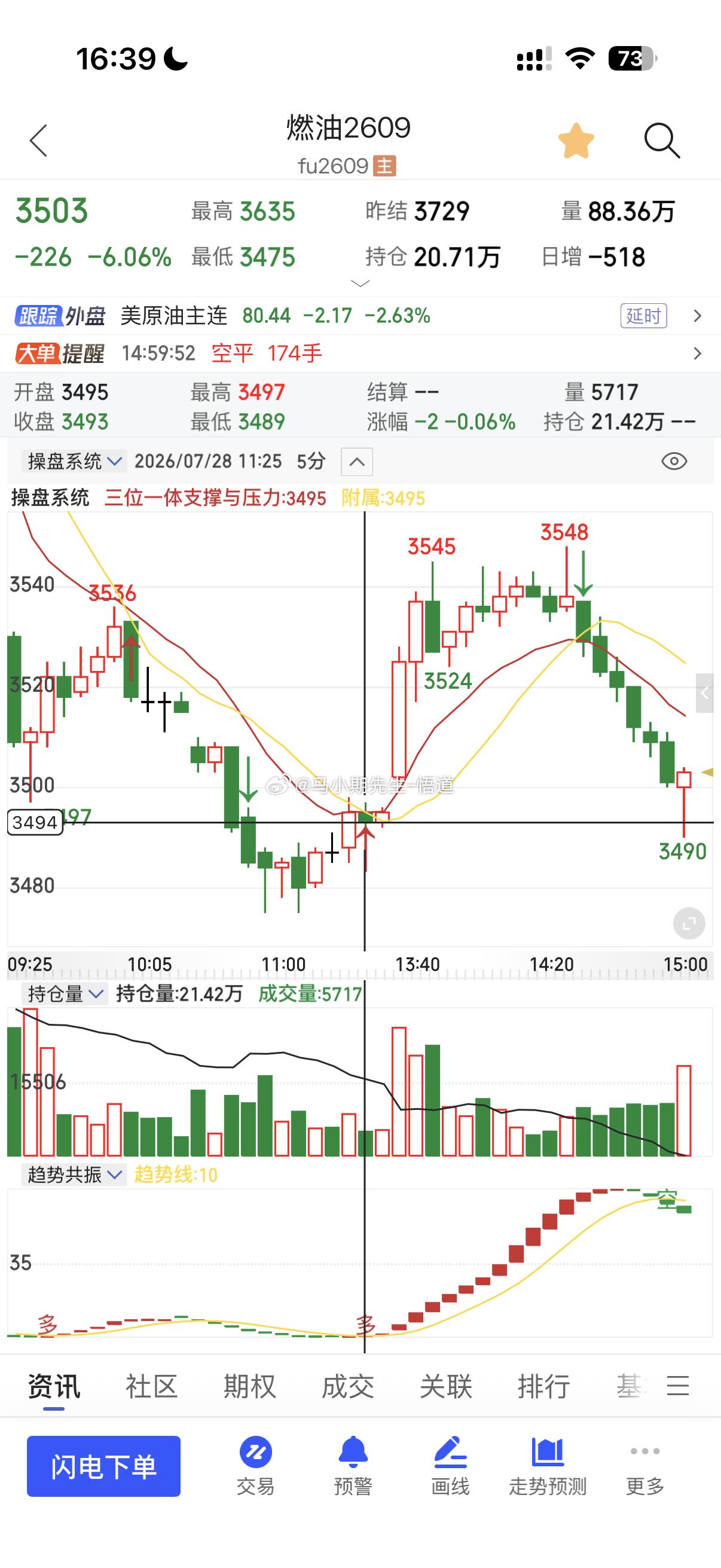Viewport: 721px width, 1568px height.
Task: Remove 燃油2609 from favorites via star
Action: tap(576, 141)
